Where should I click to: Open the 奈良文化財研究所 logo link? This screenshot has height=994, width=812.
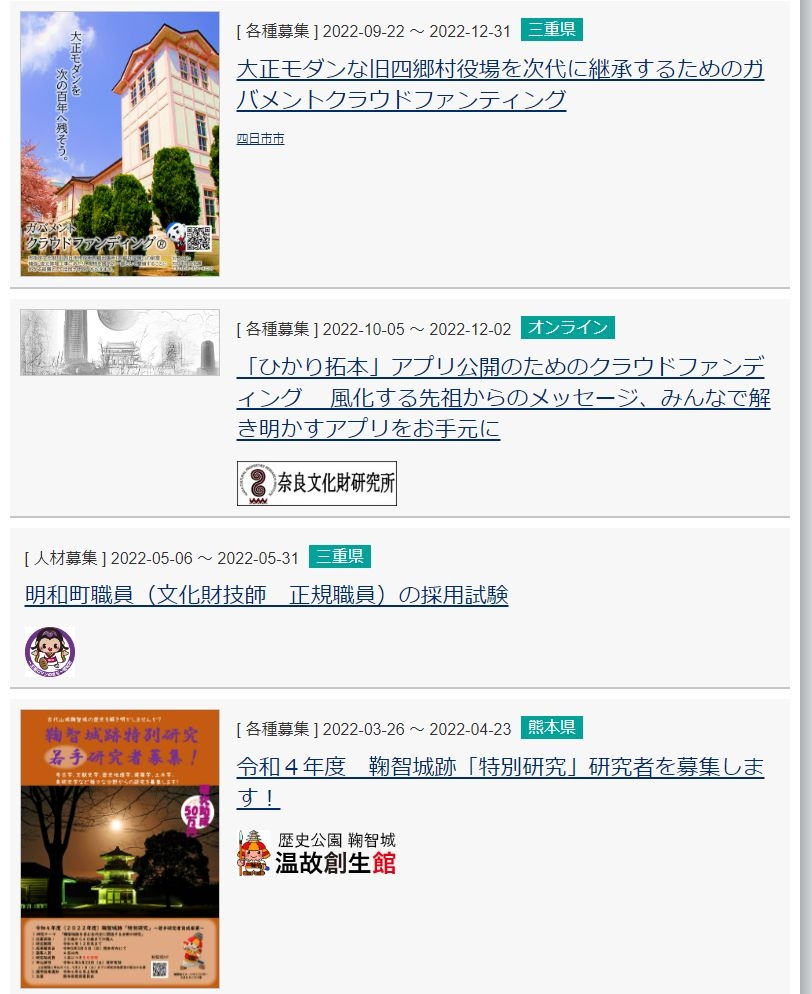[x=316, y=483]
